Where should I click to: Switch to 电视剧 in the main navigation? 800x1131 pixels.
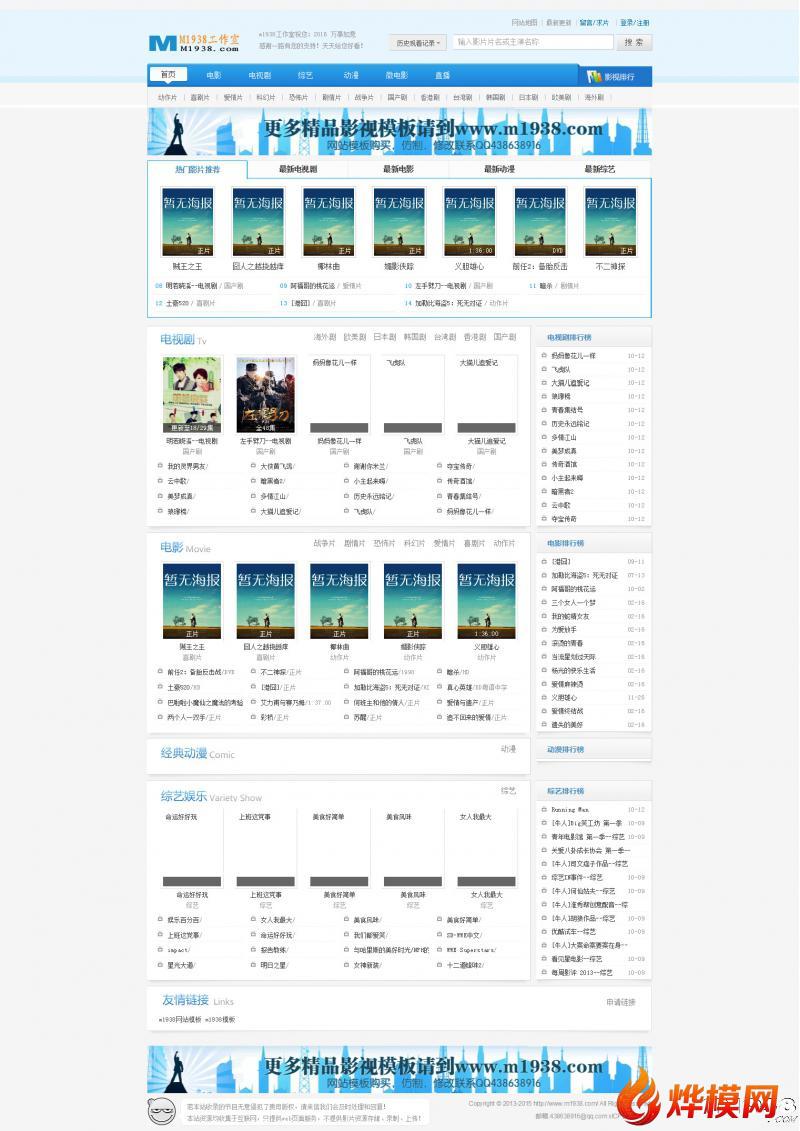(x=260, y=75)
